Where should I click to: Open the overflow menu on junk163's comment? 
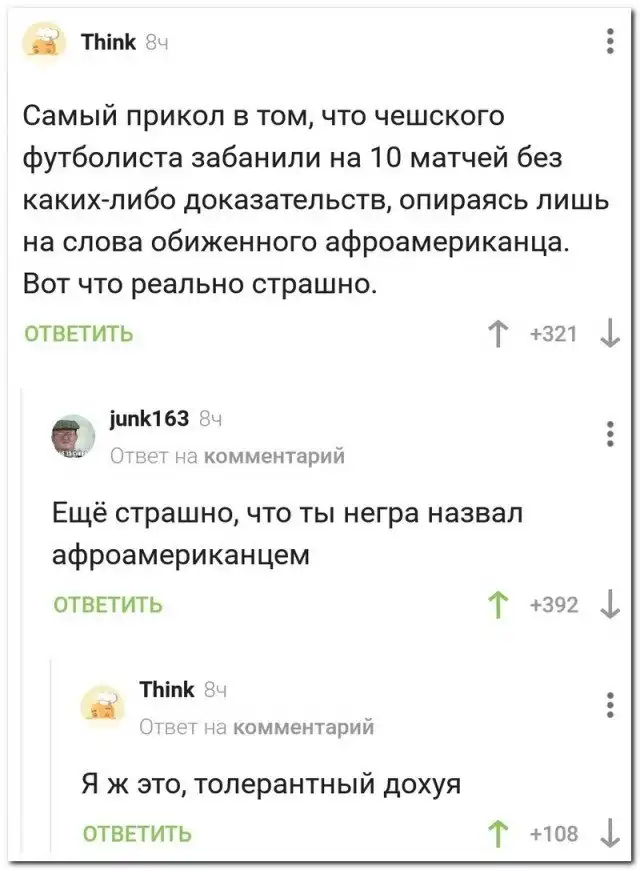tap(611, 436)
